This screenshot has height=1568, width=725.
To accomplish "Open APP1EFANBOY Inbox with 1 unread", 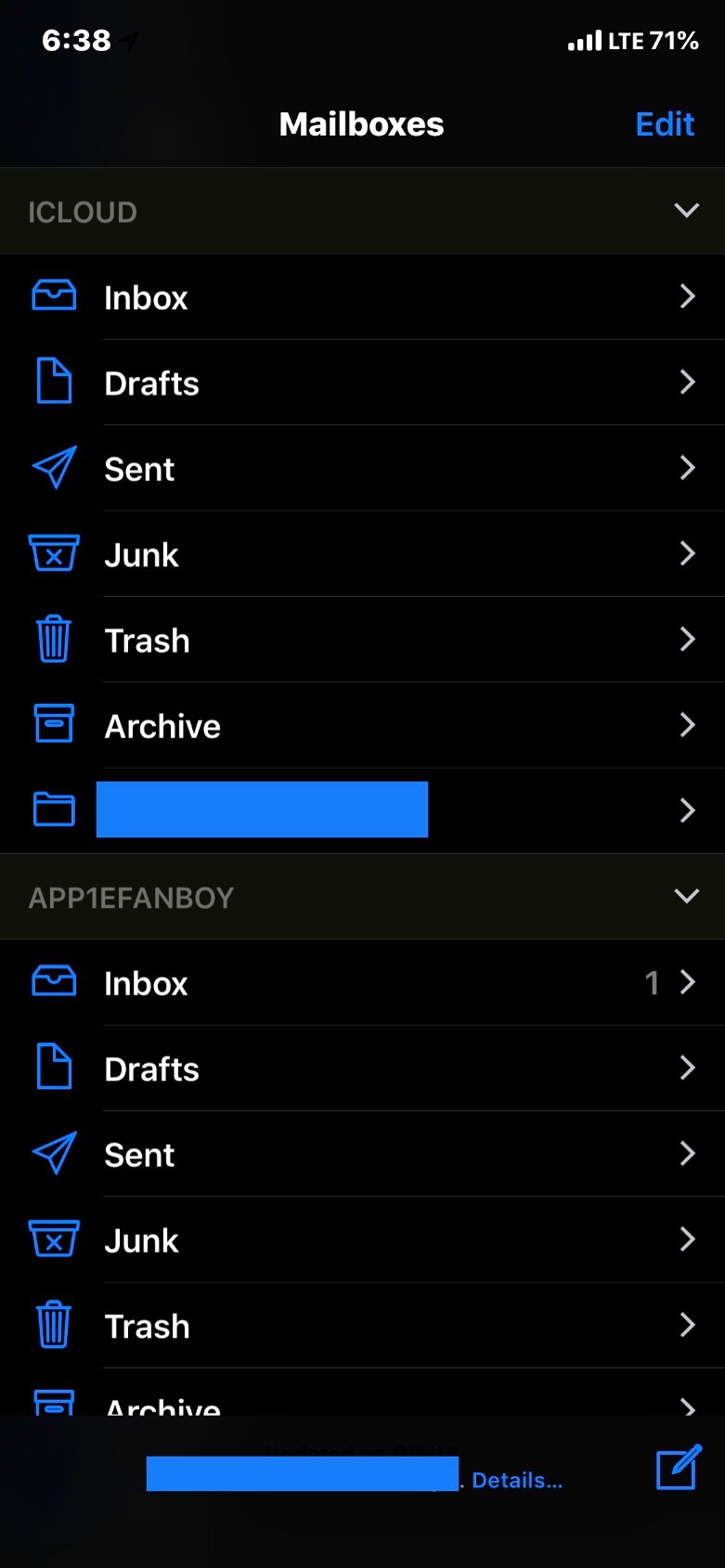I will pos(362,982).
